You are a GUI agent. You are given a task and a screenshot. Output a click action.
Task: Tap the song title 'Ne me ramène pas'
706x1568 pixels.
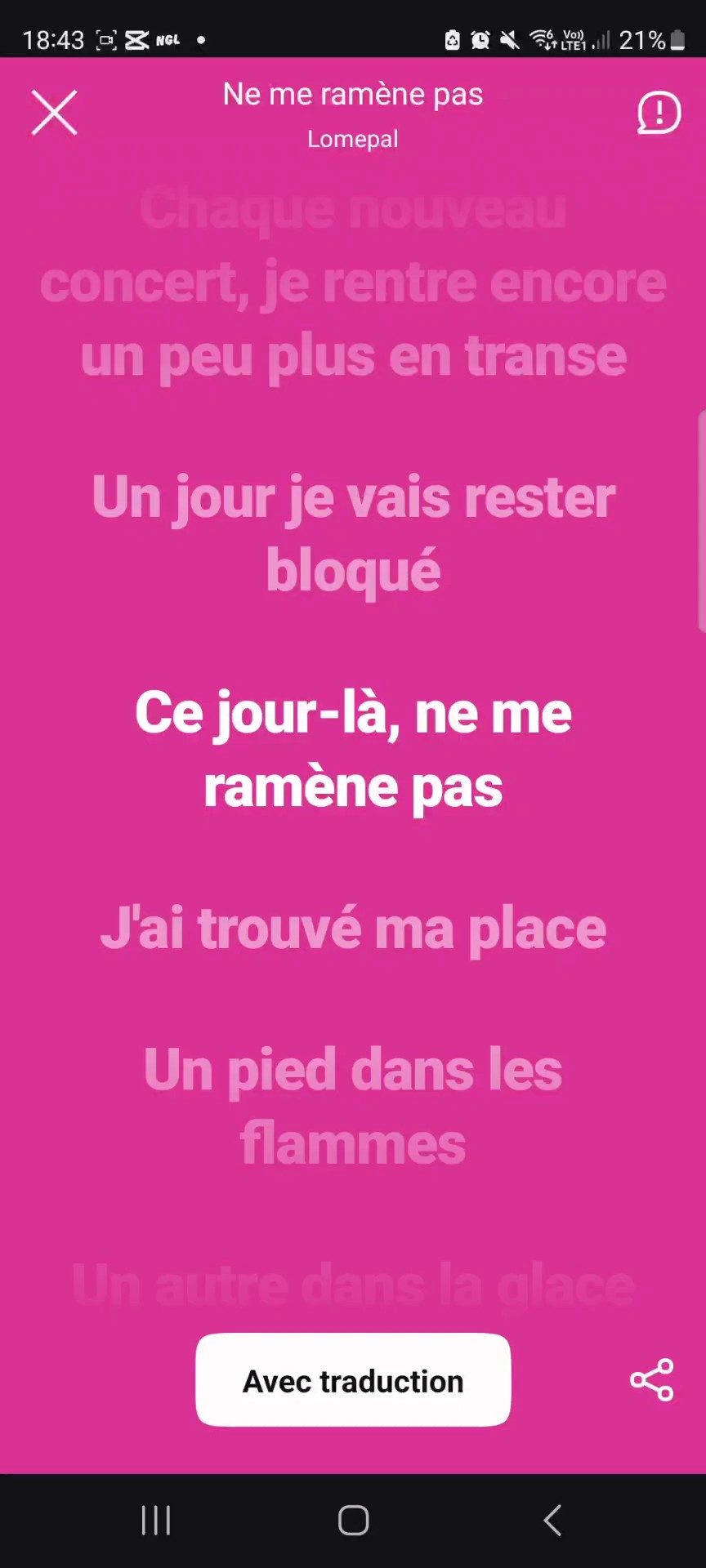[x=353, y=93]
